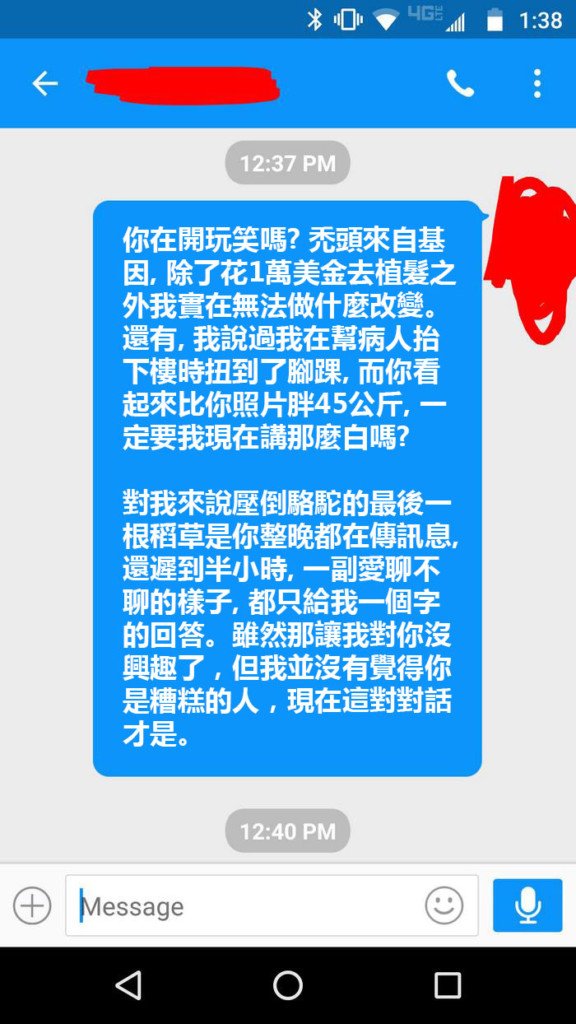This screenshot has height=1024, width=576.
Task: Tap the plus attachment button
Action: point(32,906)
